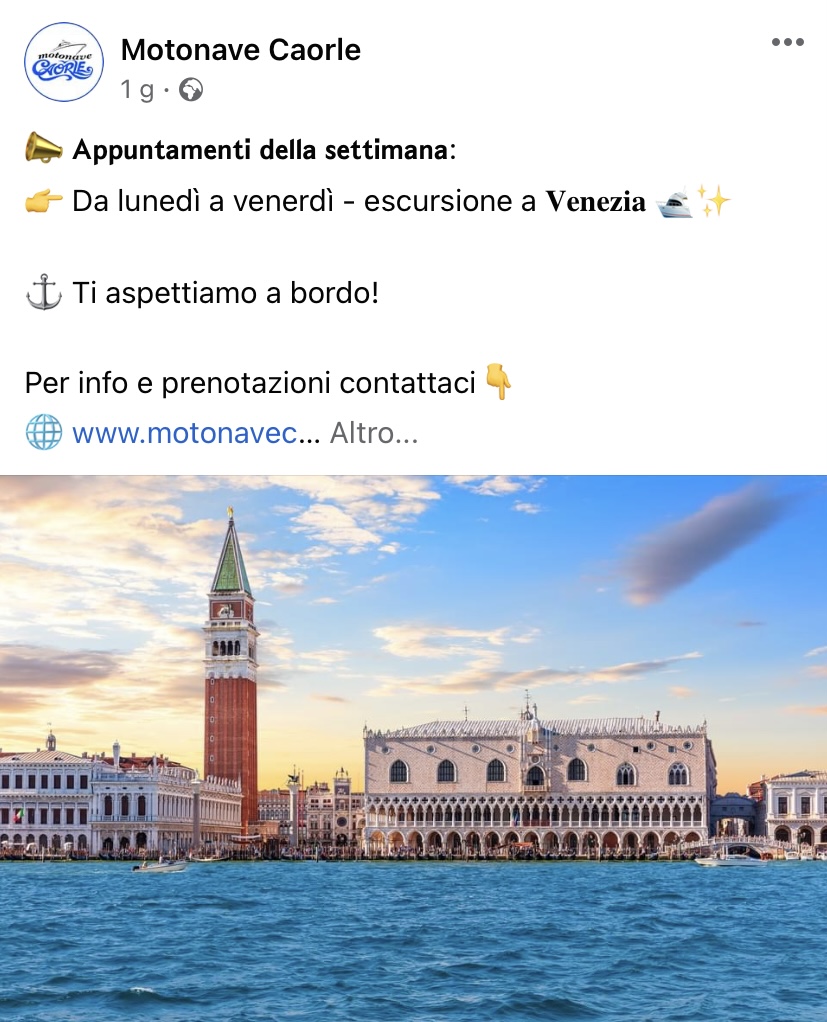Open the Venice photo in the post
827x1022 pixels.
point(413,748)
